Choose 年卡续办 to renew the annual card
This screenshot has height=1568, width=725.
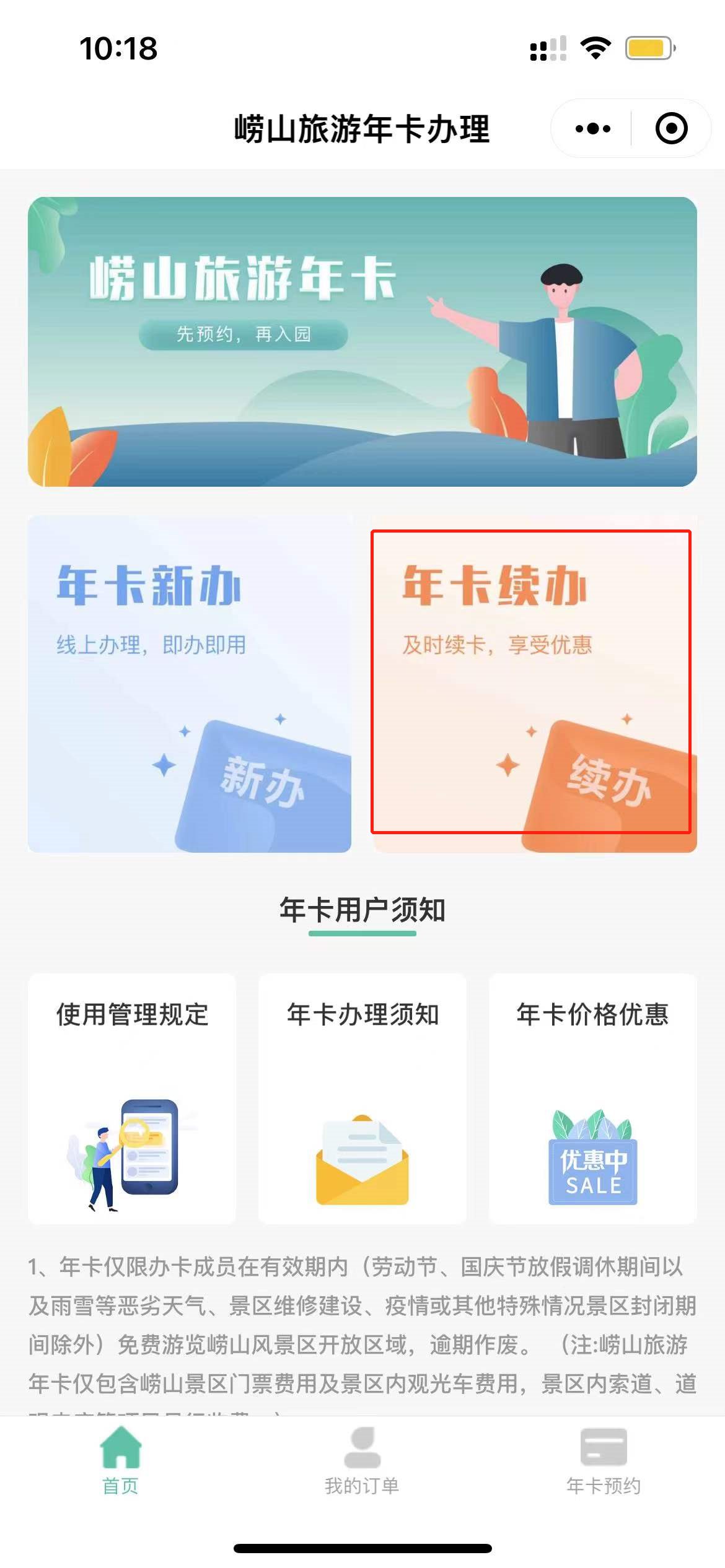[534, 684]
